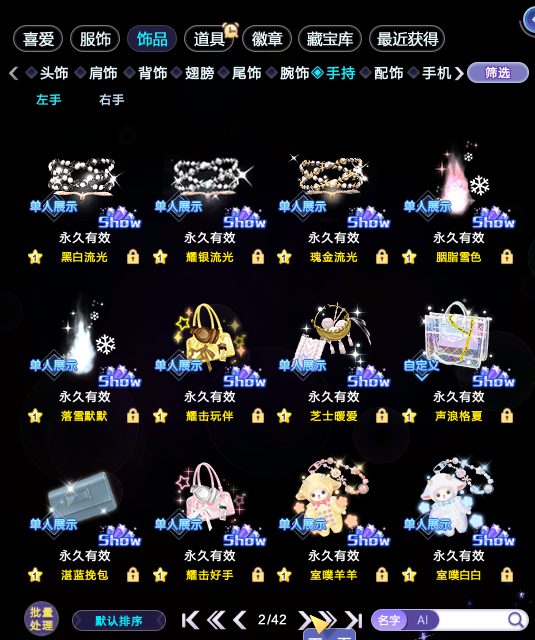The width and height of the screenshot is (535, 640).
Task: Show 最近获得 items
Action: click(407, 39)
